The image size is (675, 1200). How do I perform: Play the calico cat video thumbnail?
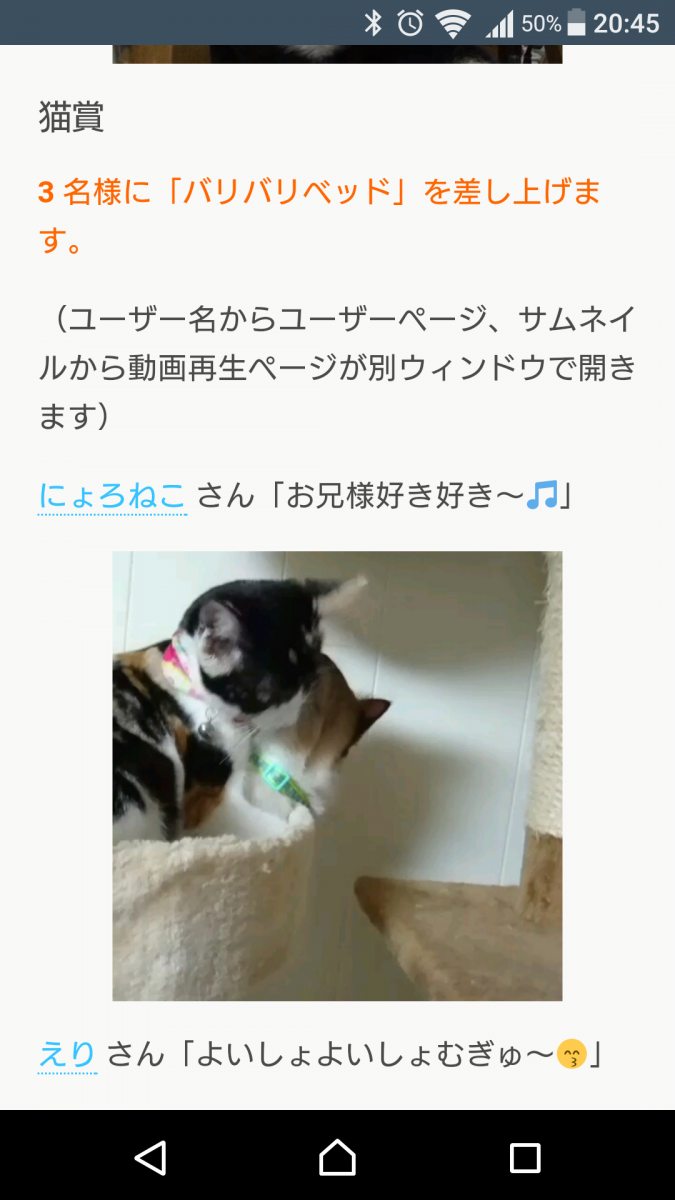[x=337, y=775]
